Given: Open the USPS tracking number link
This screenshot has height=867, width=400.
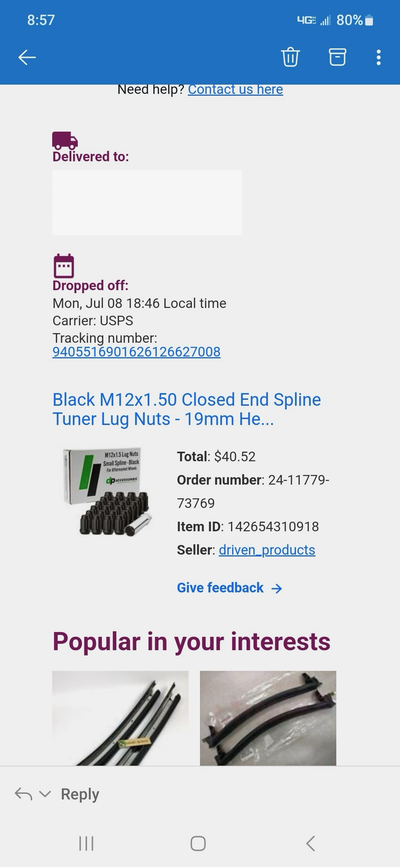Looking at the screenshot, I should click(136, 352).
